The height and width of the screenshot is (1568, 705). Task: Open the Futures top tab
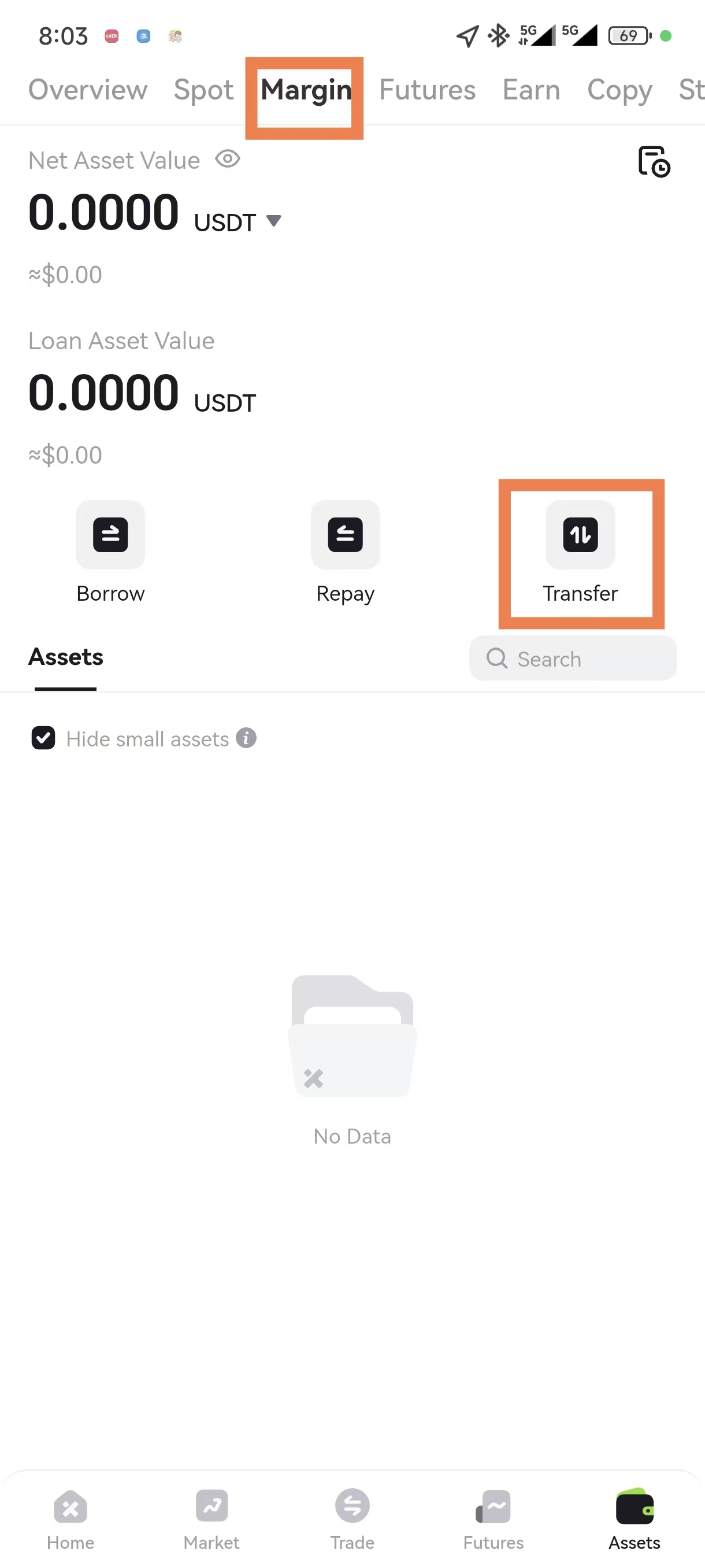(x=427, y=90)
